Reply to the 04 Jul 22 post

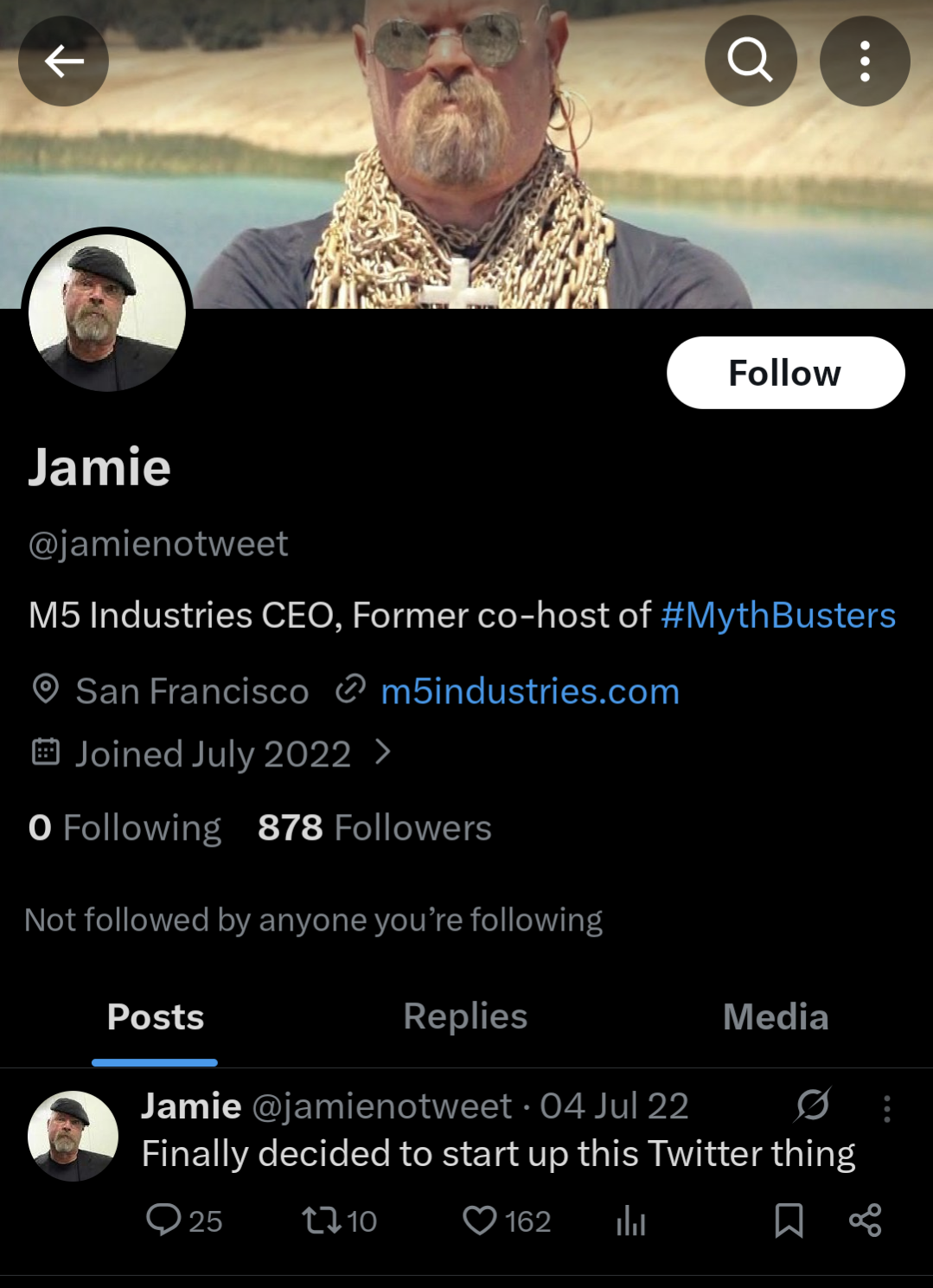(183, 1221)
